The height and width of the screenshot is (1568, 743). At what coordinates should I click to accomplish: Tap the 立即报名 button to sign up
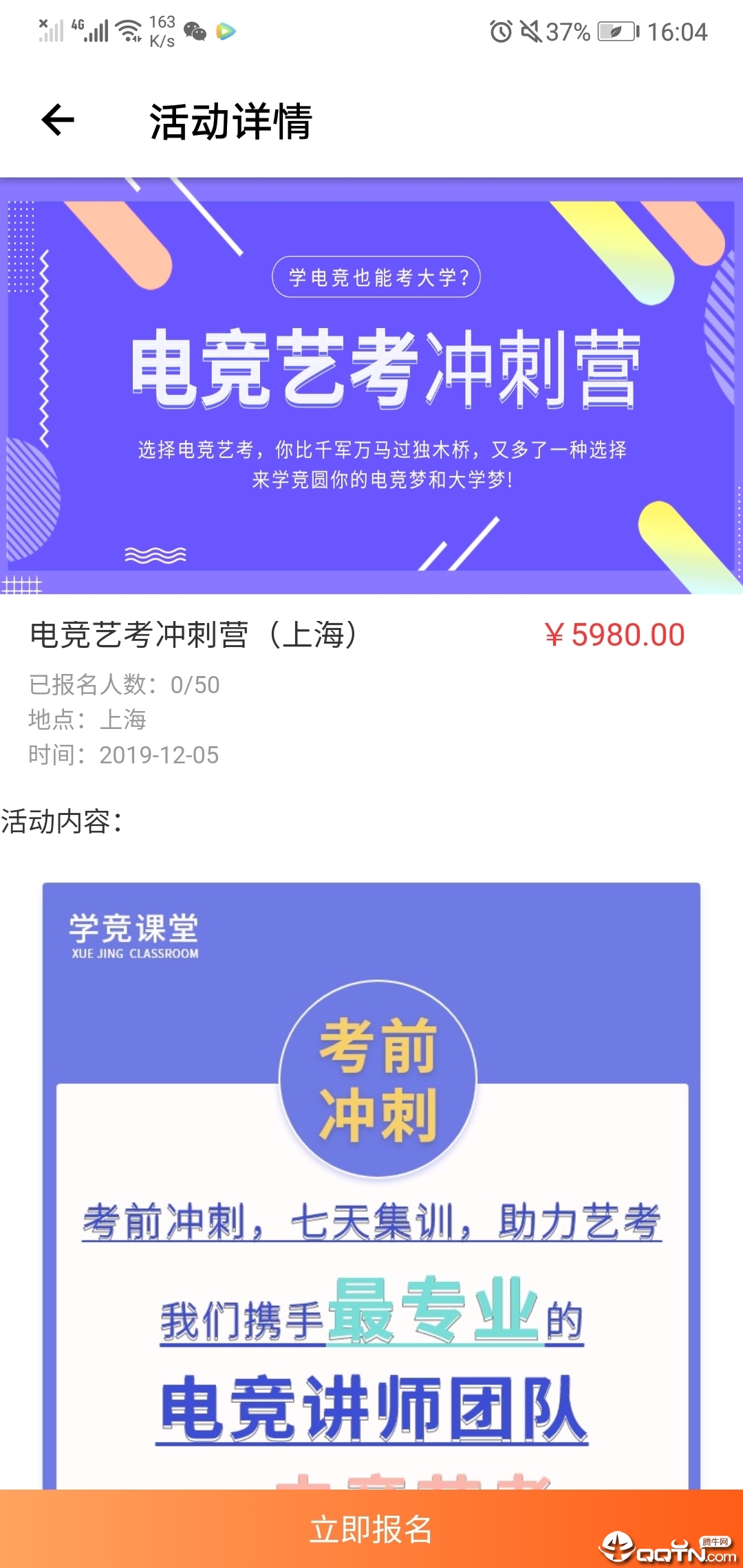371,1529
